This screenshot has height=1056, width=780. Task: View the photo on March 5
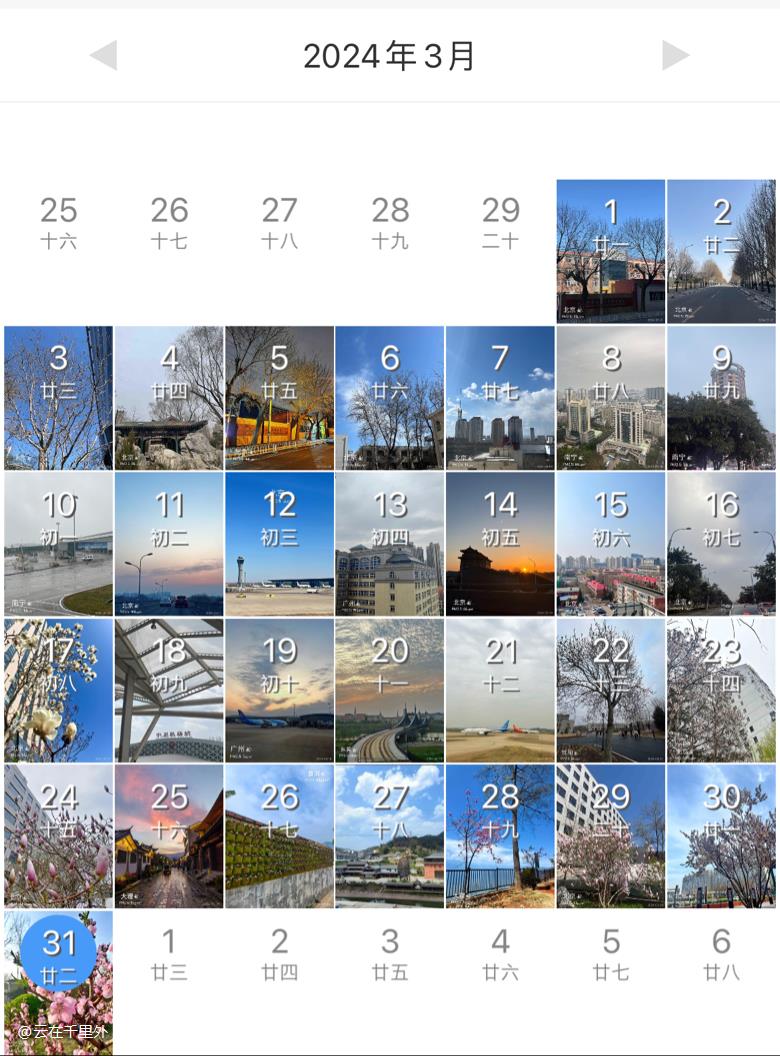[x=279, y=398]
